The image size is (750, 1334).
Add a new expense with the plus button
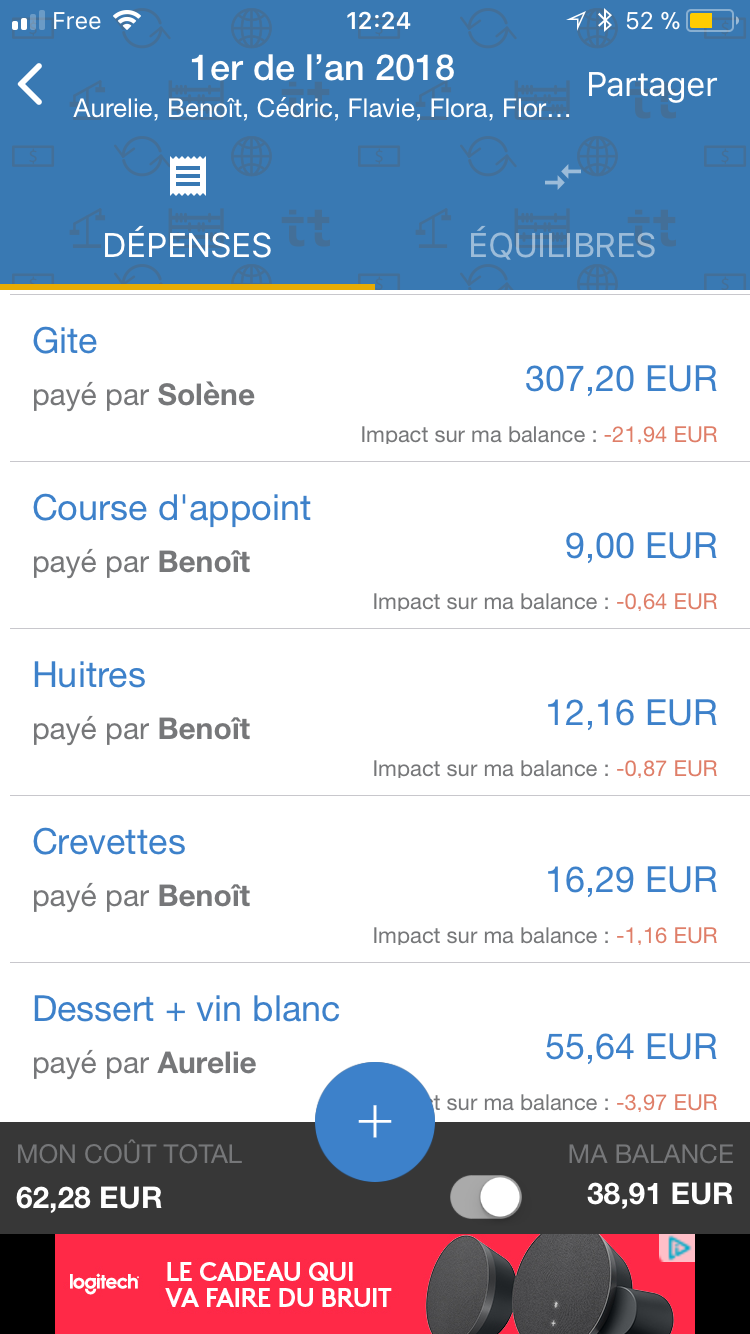click(x=375, y=1122)
